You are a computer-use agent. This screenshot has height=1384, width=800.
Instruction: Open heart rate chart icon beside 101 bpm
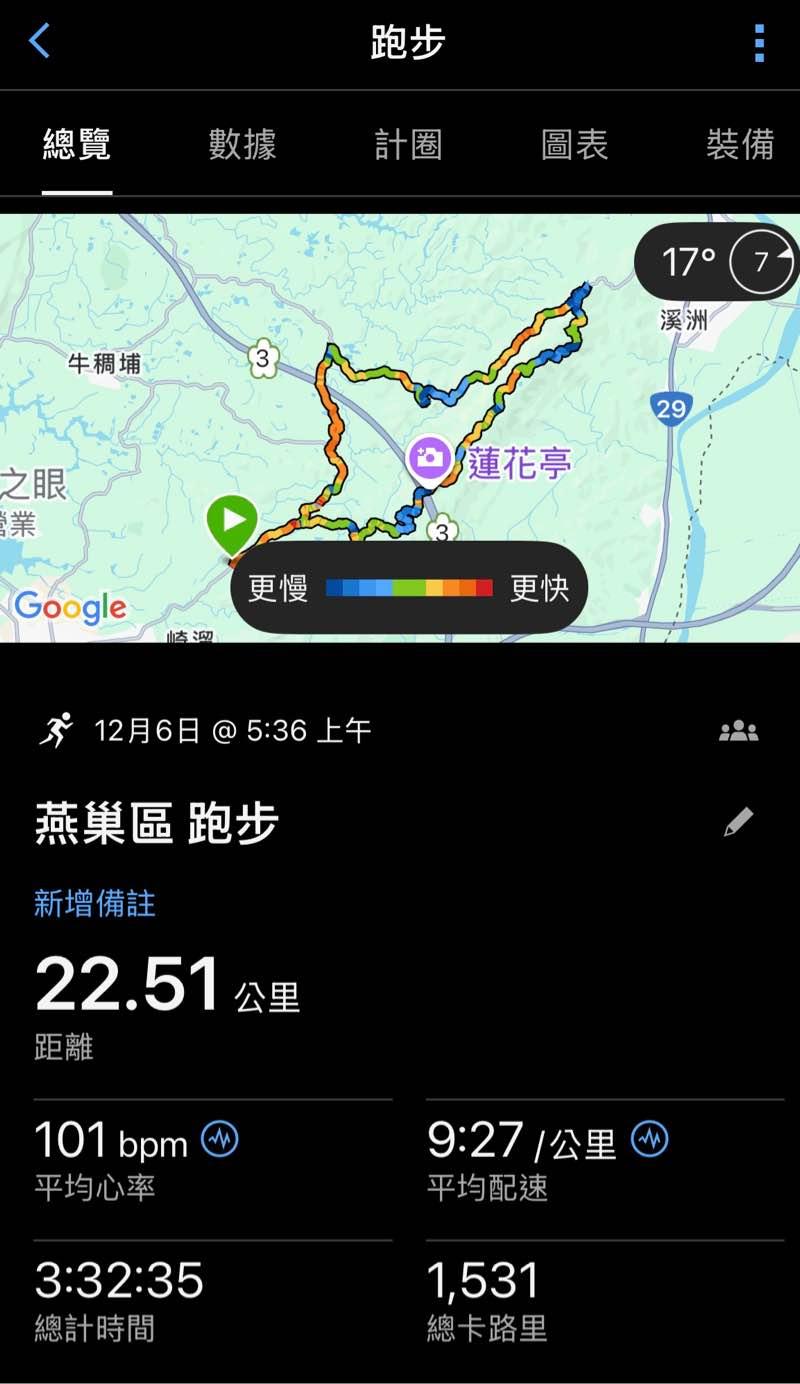tap(220, 1138)
